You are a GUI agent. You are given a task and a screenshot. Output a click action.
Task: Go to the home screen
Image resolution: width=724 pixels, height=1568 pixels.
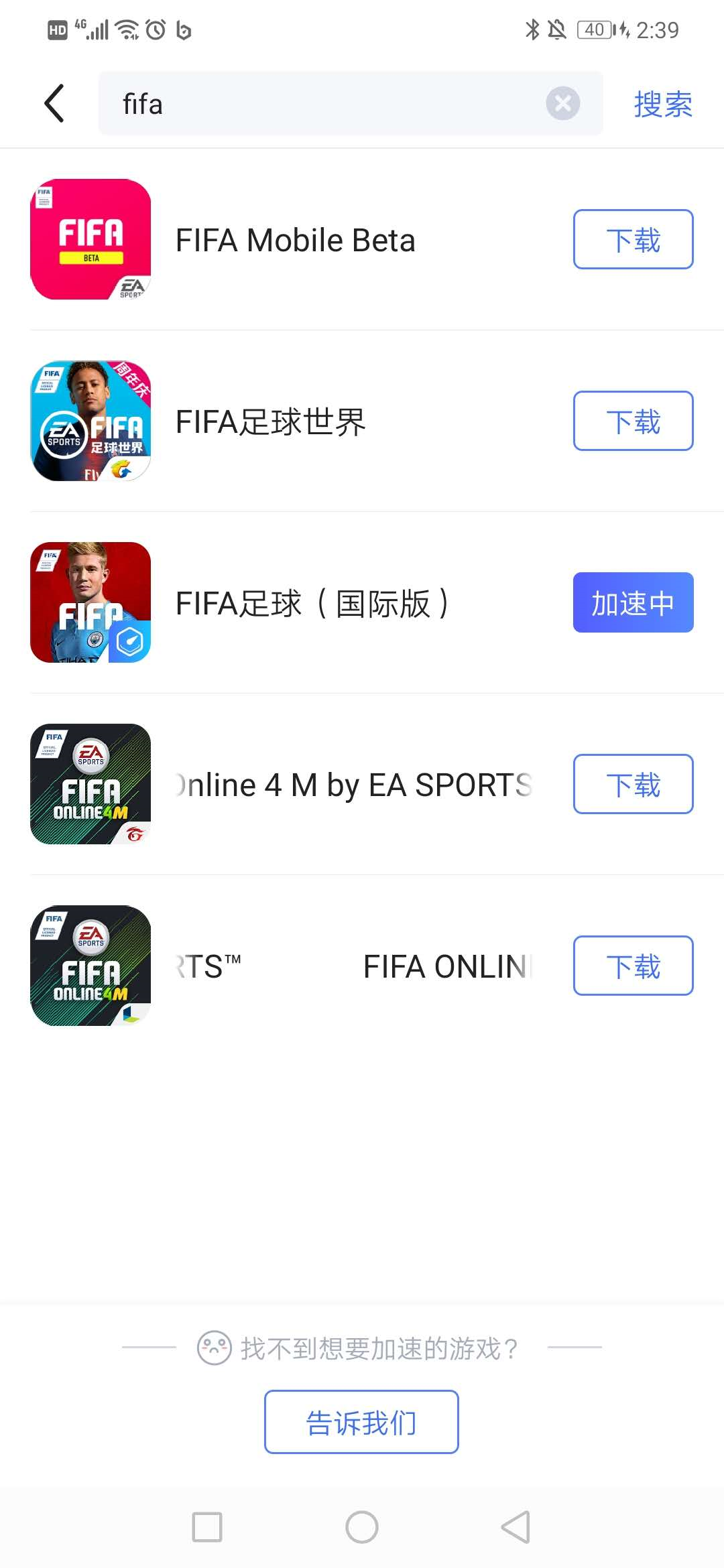click(x=362, y=1527)
